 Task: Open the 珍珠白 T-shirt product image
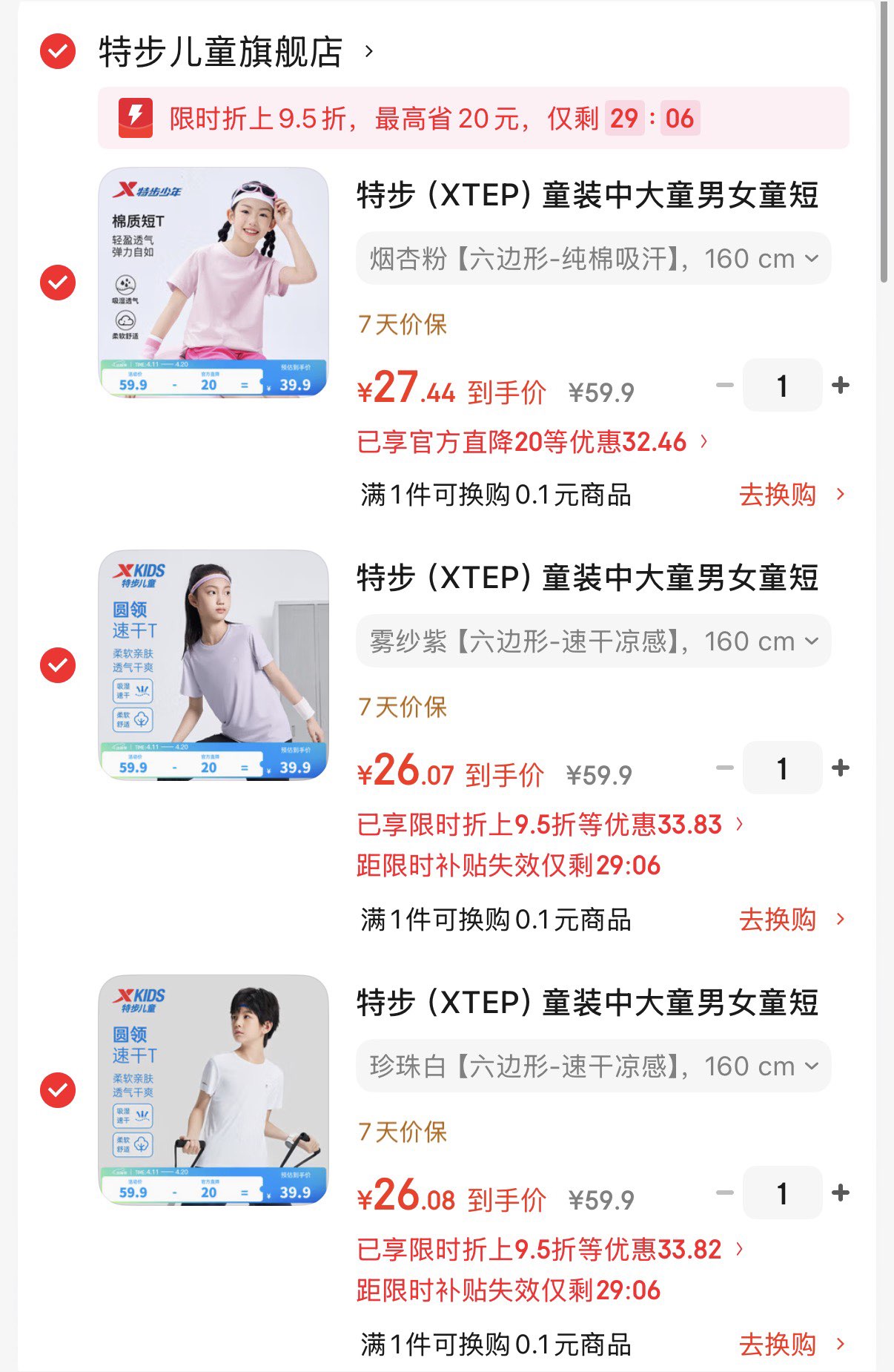click(213, 1089)
